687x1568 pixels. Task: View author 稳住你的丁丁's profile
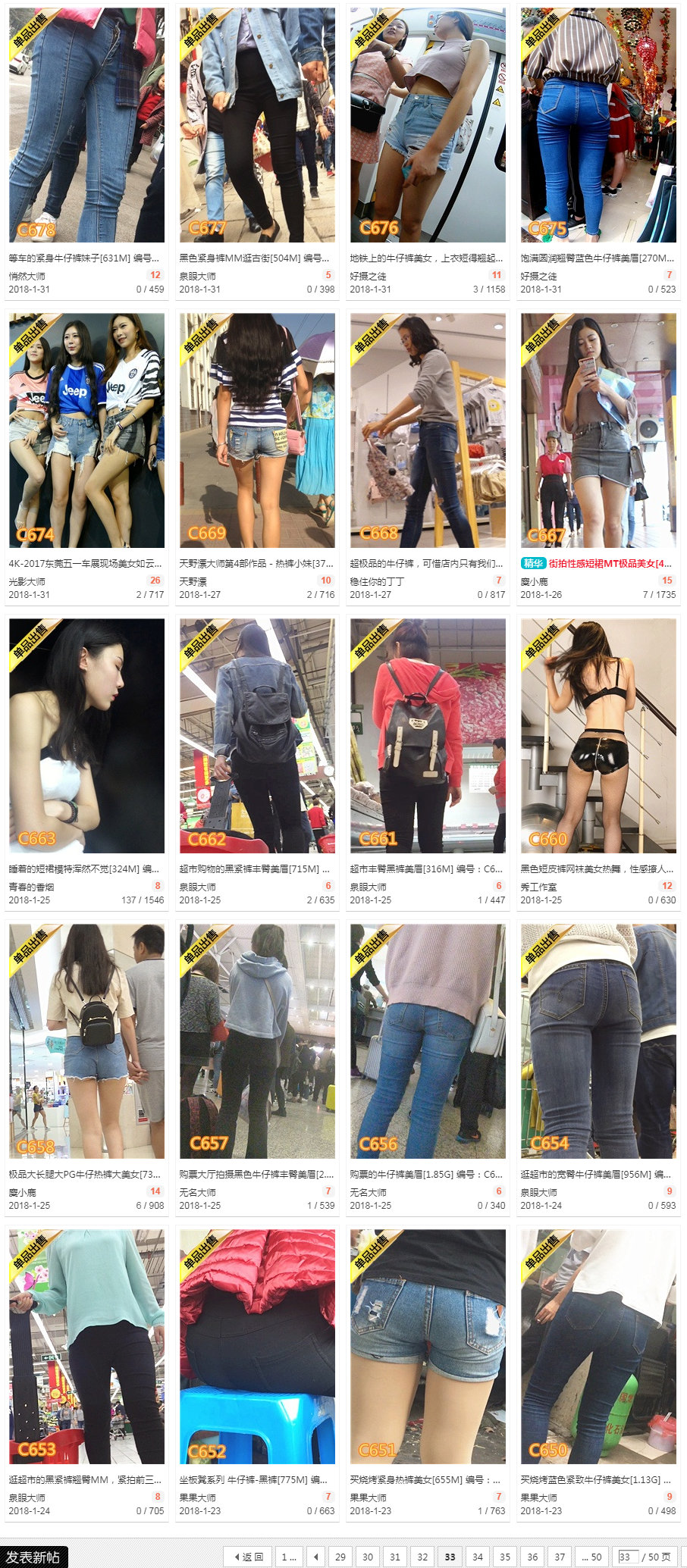click(377, 581)
